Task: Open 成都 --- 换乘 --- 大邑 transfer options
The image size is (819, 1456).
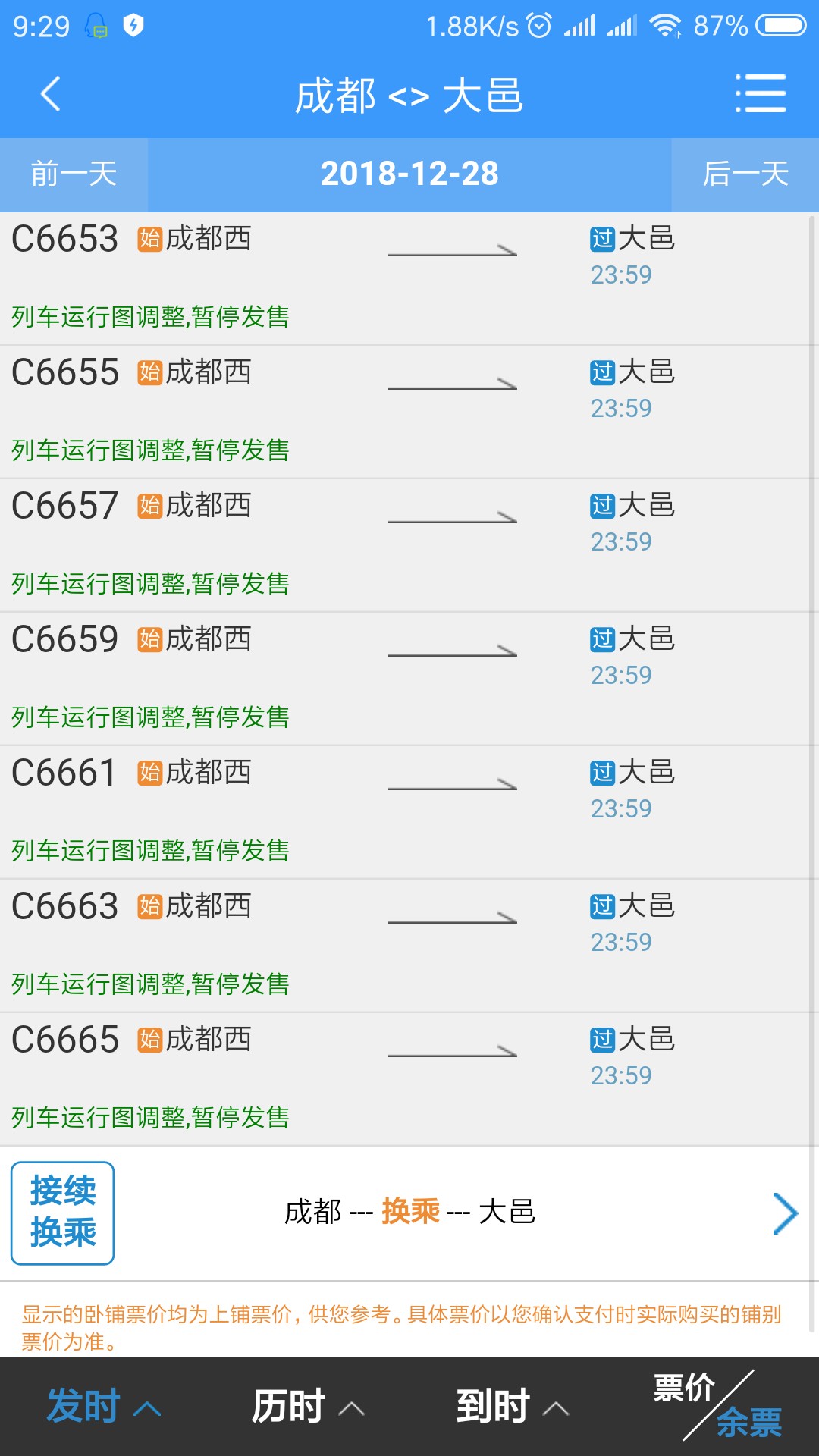Action: tap(409, 1213)
